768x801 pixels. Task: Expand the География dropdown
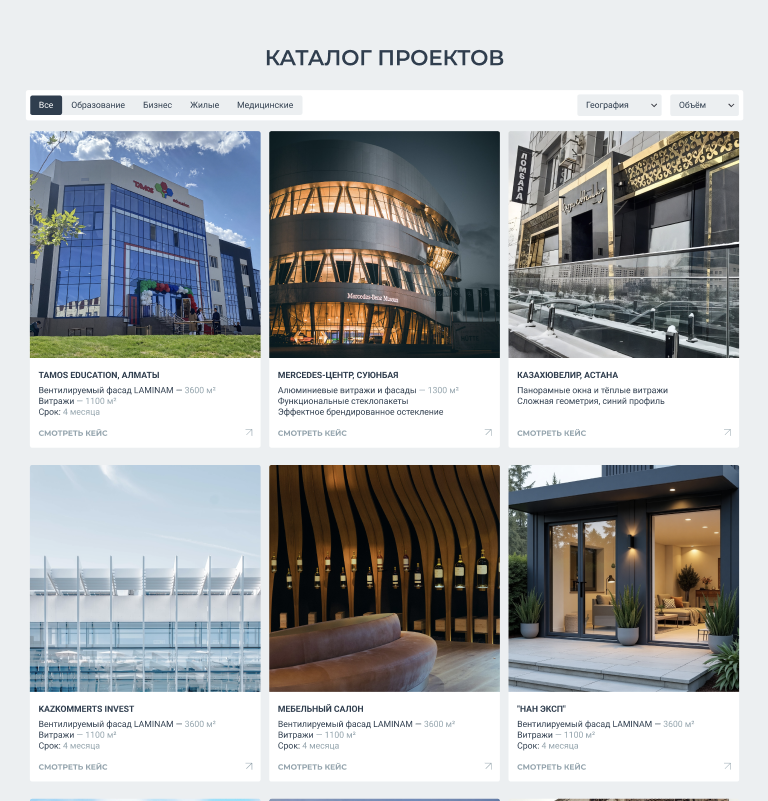(619, 105)
